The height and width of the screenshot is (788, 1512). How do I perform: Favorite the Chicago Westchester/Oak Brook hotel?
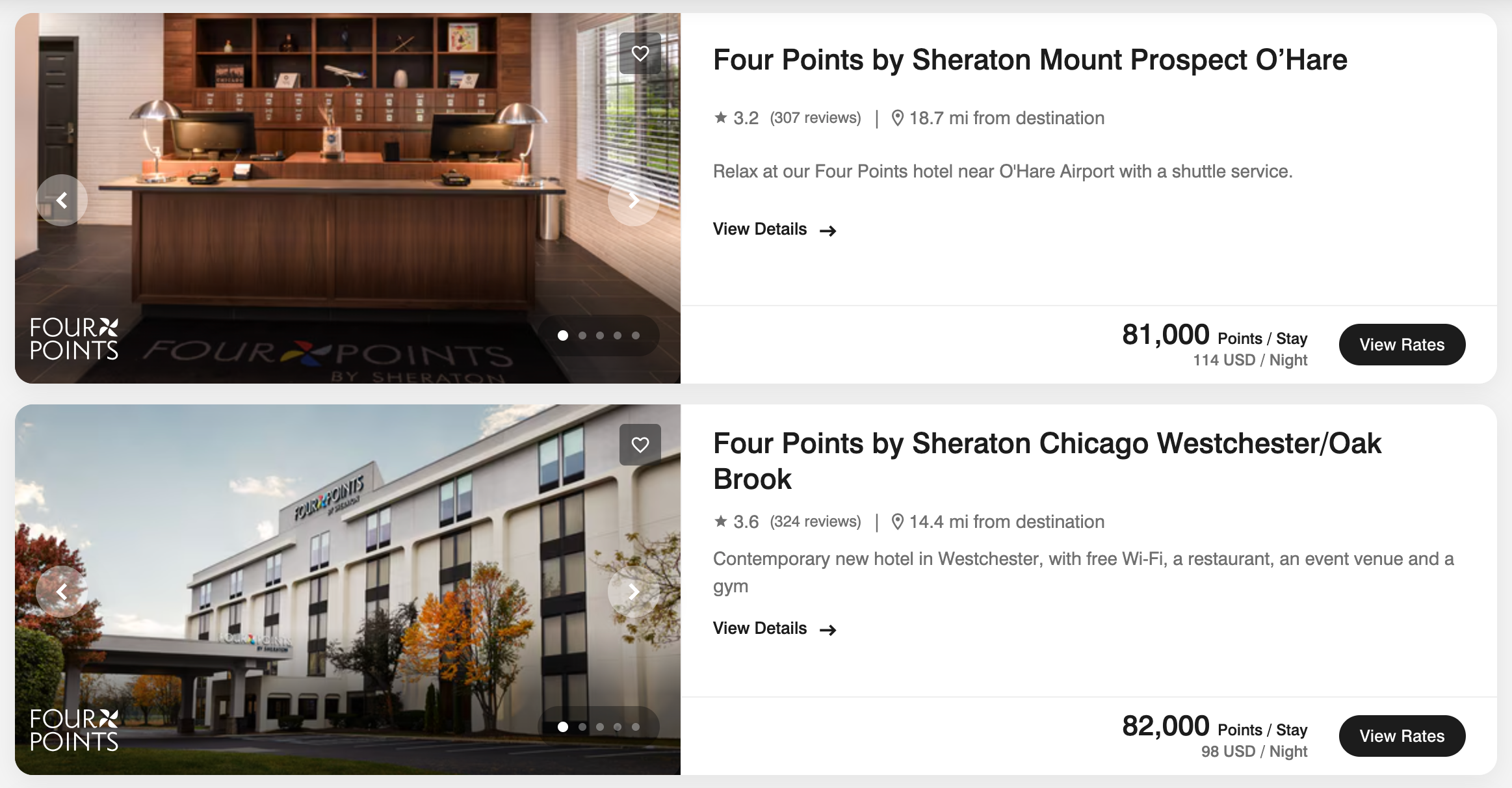click(x=640, y=445)
